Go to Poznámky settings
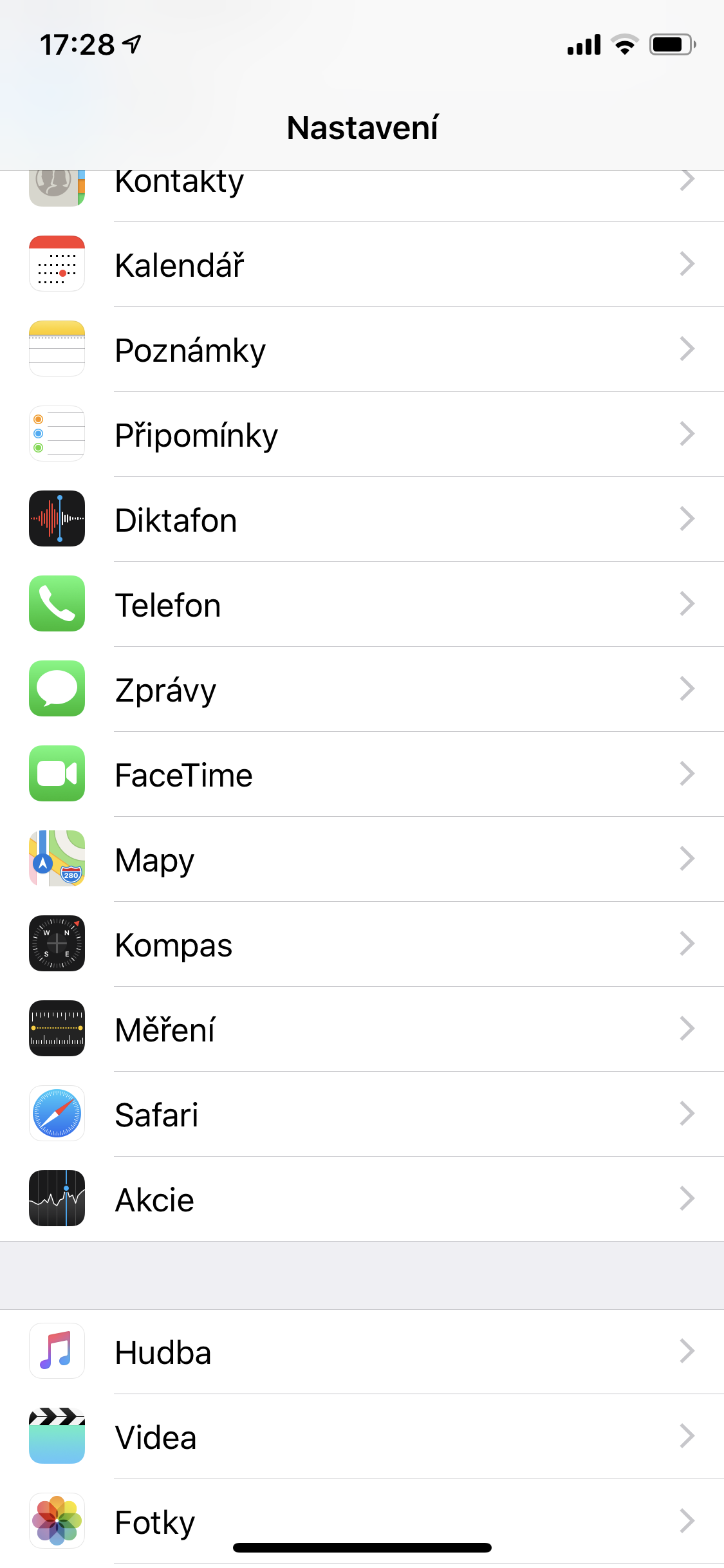The image size is (724, 1568). (x=360, y=350)
